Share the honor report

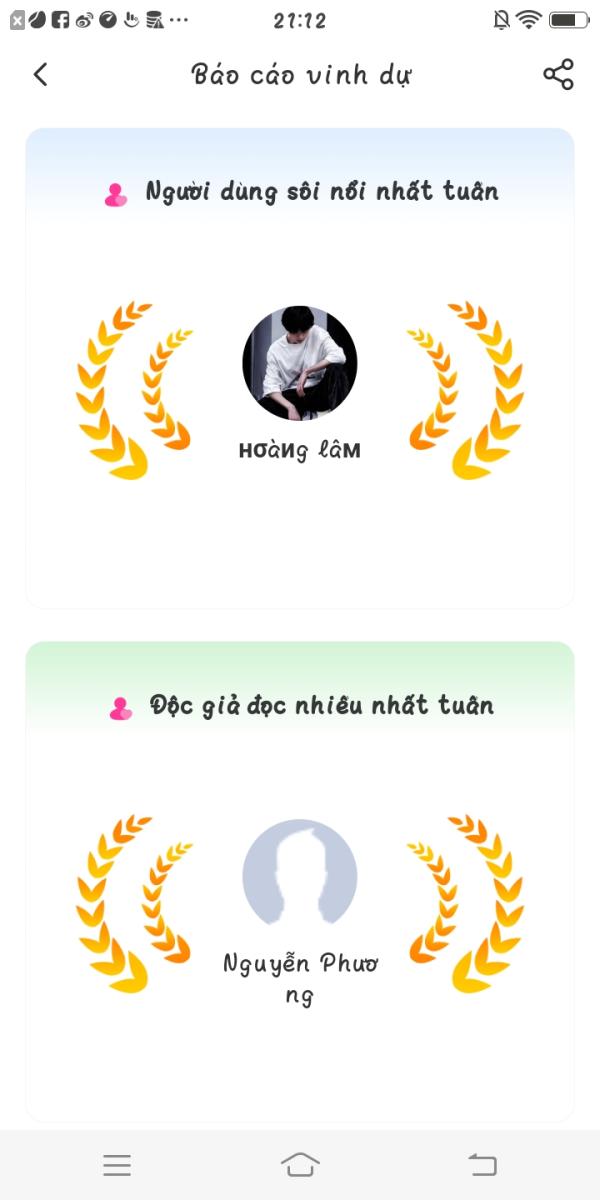tap(558, 75)
